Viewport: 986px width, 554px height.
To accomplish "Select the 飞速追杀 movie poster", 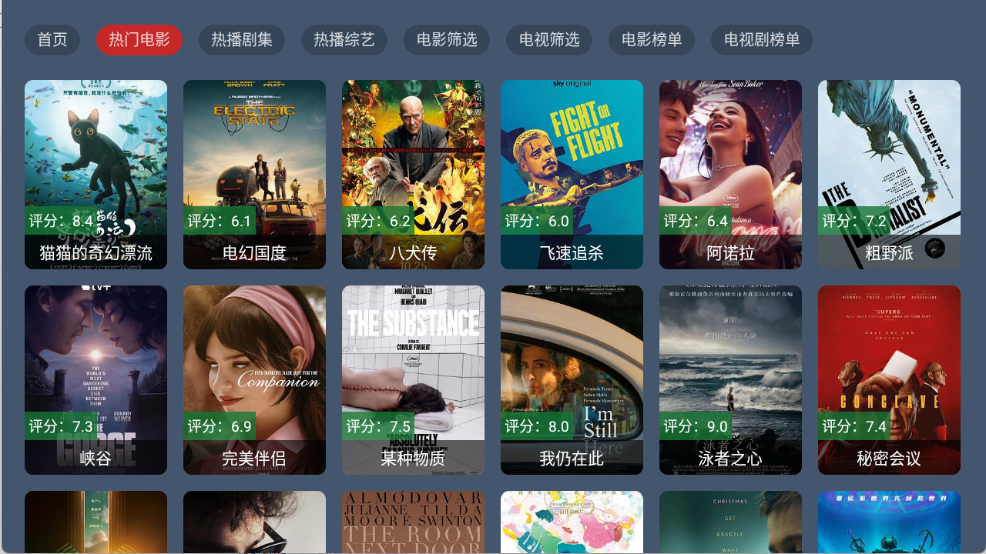I will click(x=571, y=174).
